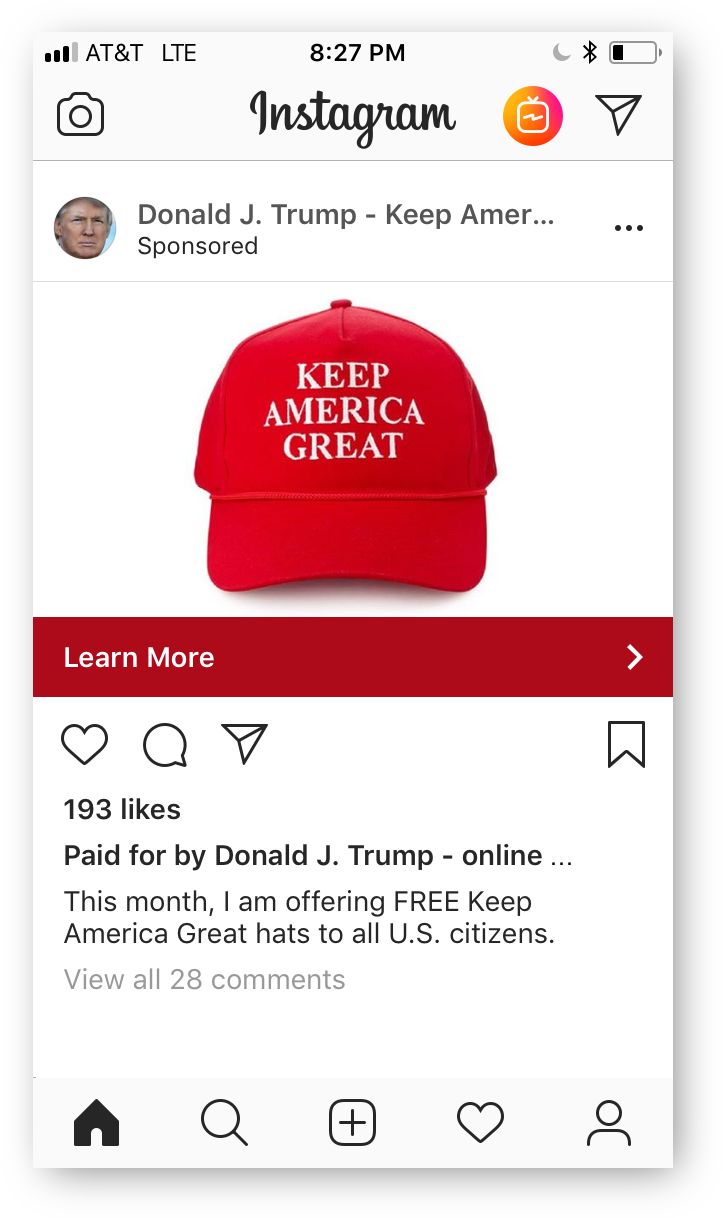Tap the sponsored account's profile picture
This screenshot has height=1218, width=723.
coord(85,228)
